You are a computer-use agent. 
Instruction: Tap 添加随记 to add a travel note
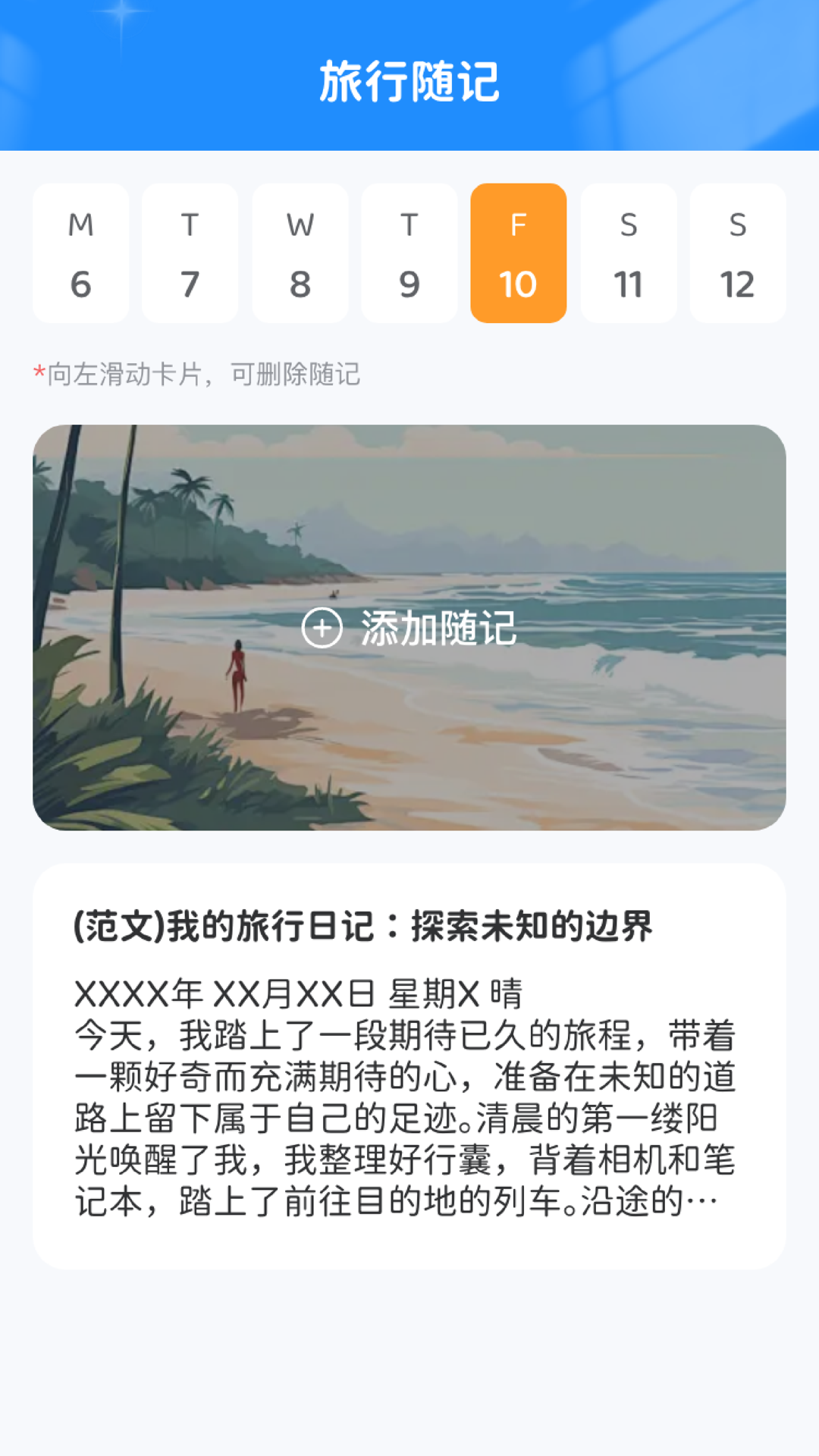(409, 628)
